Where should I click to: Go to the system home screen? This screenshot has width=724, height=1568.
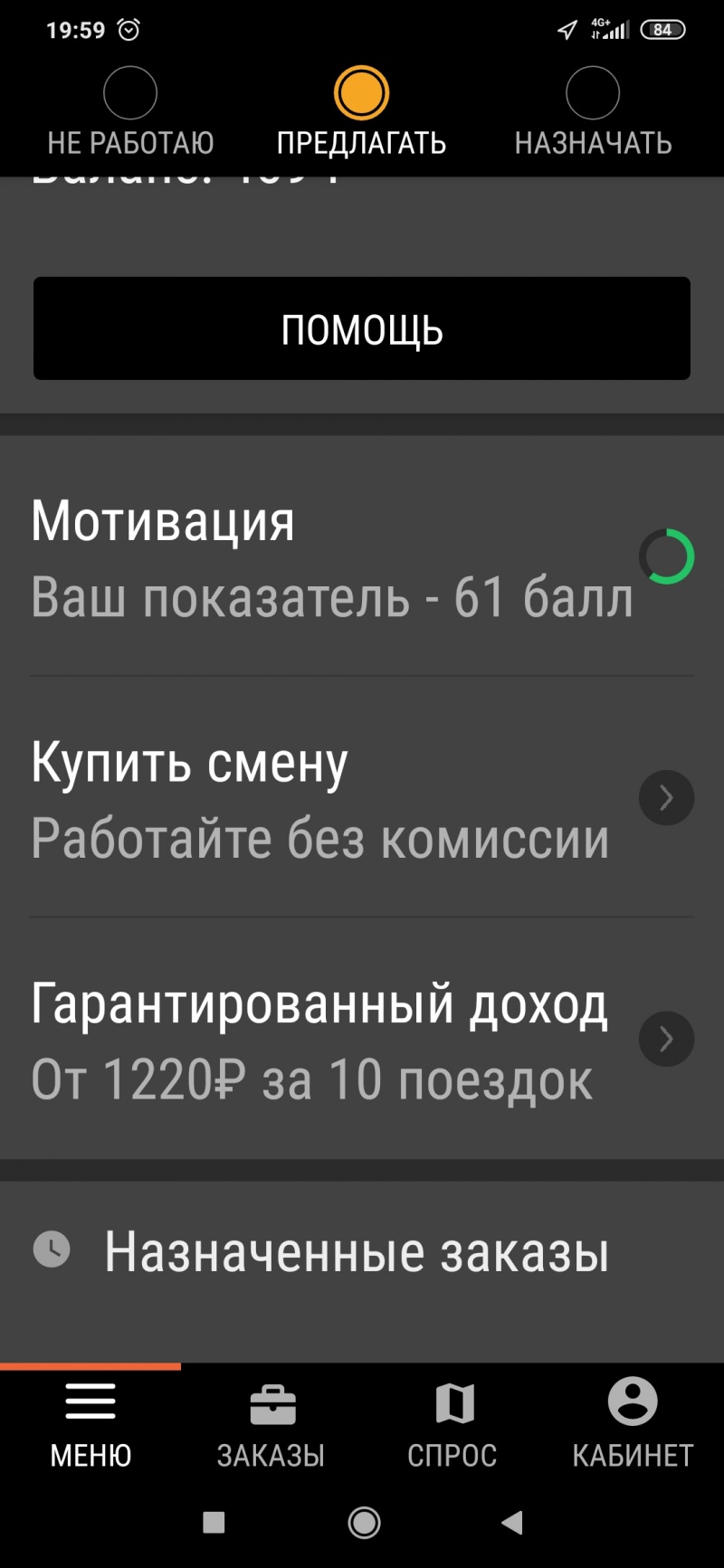pyautogui.click(x=364, y=1523)
